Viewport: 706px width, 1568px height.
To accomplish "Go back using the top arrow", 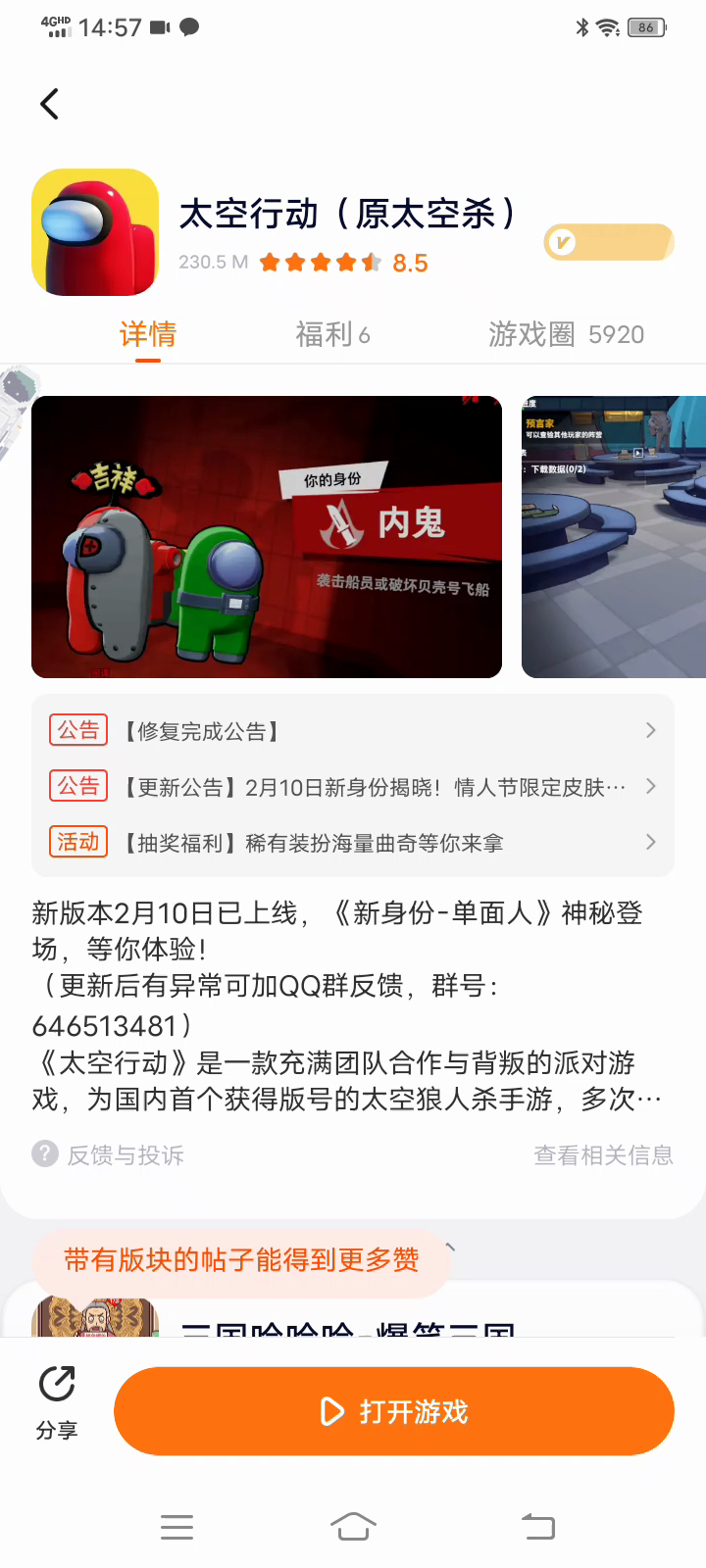I will click(x=49, y=104).
